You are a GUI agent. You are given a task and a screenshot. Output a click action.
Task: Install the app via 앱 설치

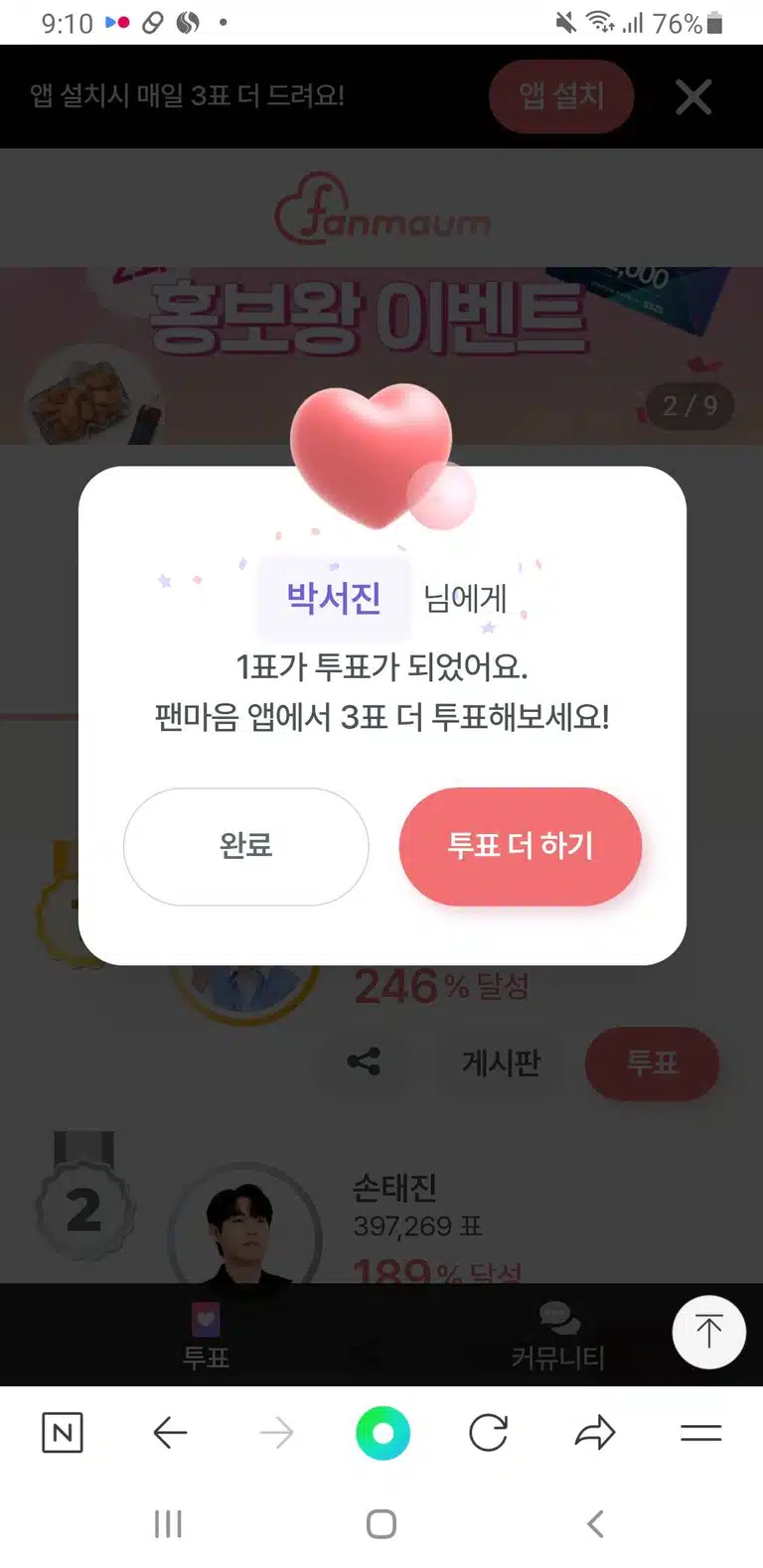(561, 96)
